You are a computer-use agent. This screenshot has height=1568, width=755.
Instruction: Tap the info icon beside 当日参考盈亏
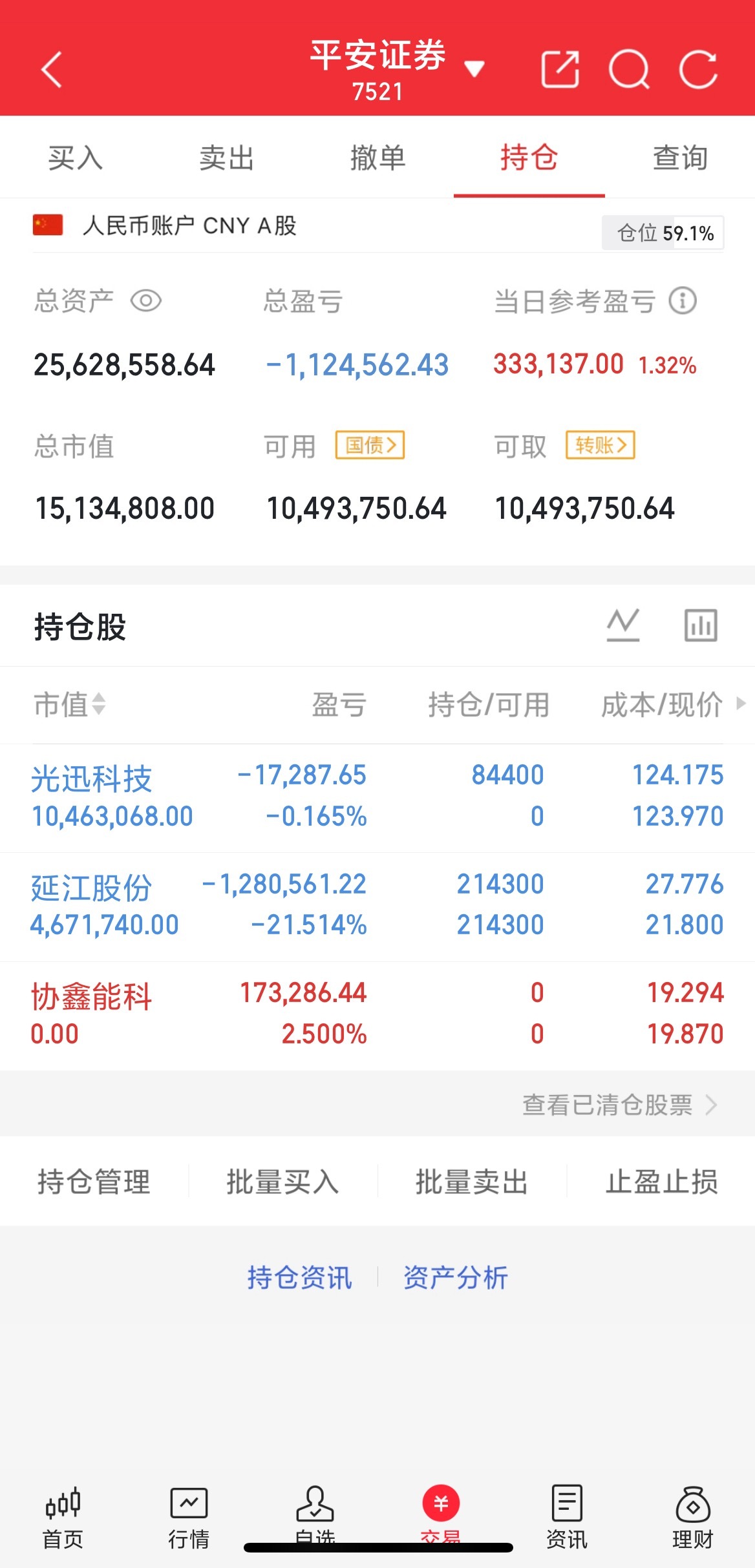[x=682, y=300]
